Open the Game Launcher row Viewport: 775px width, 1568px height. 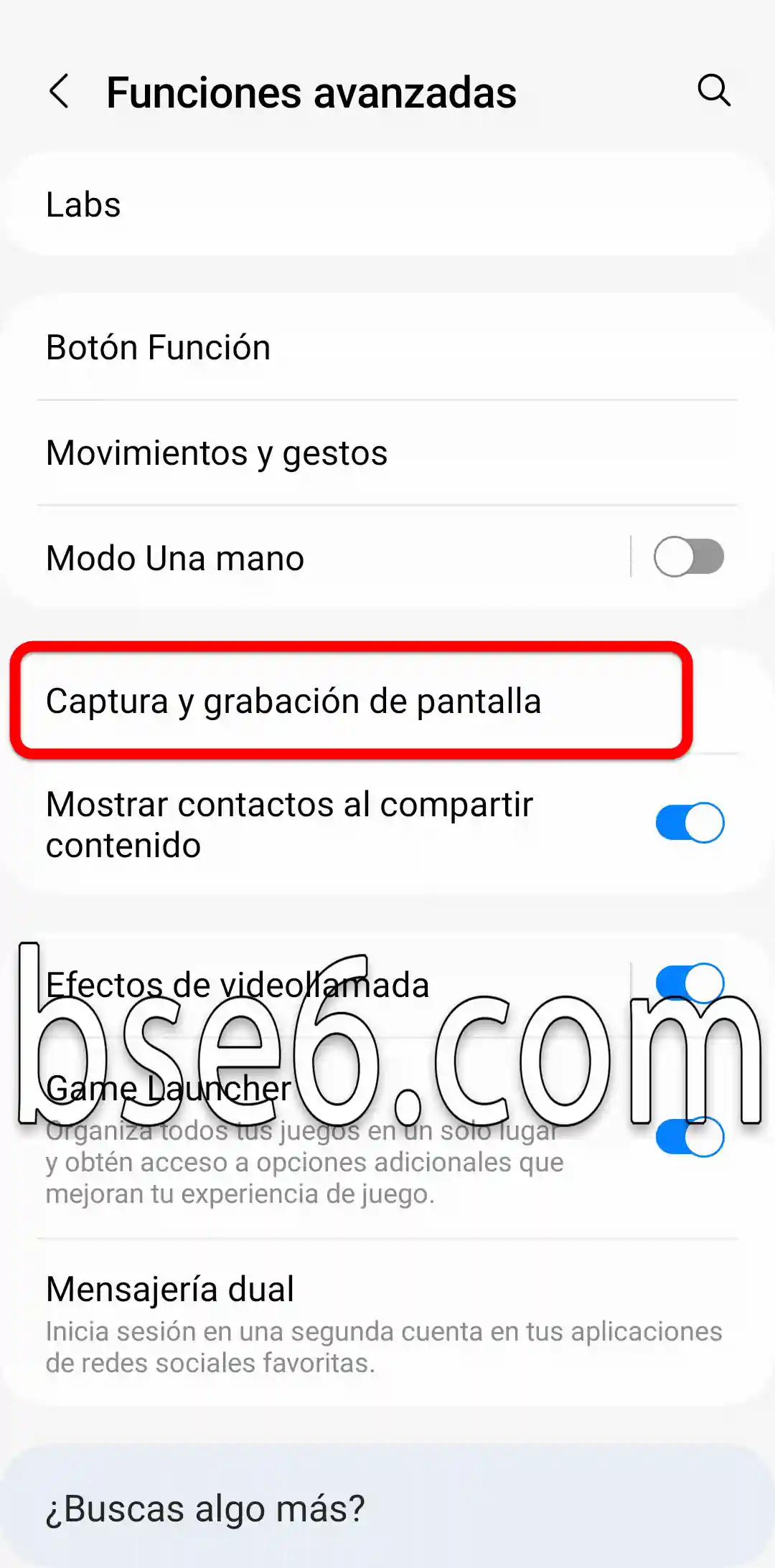[316, 1138]
